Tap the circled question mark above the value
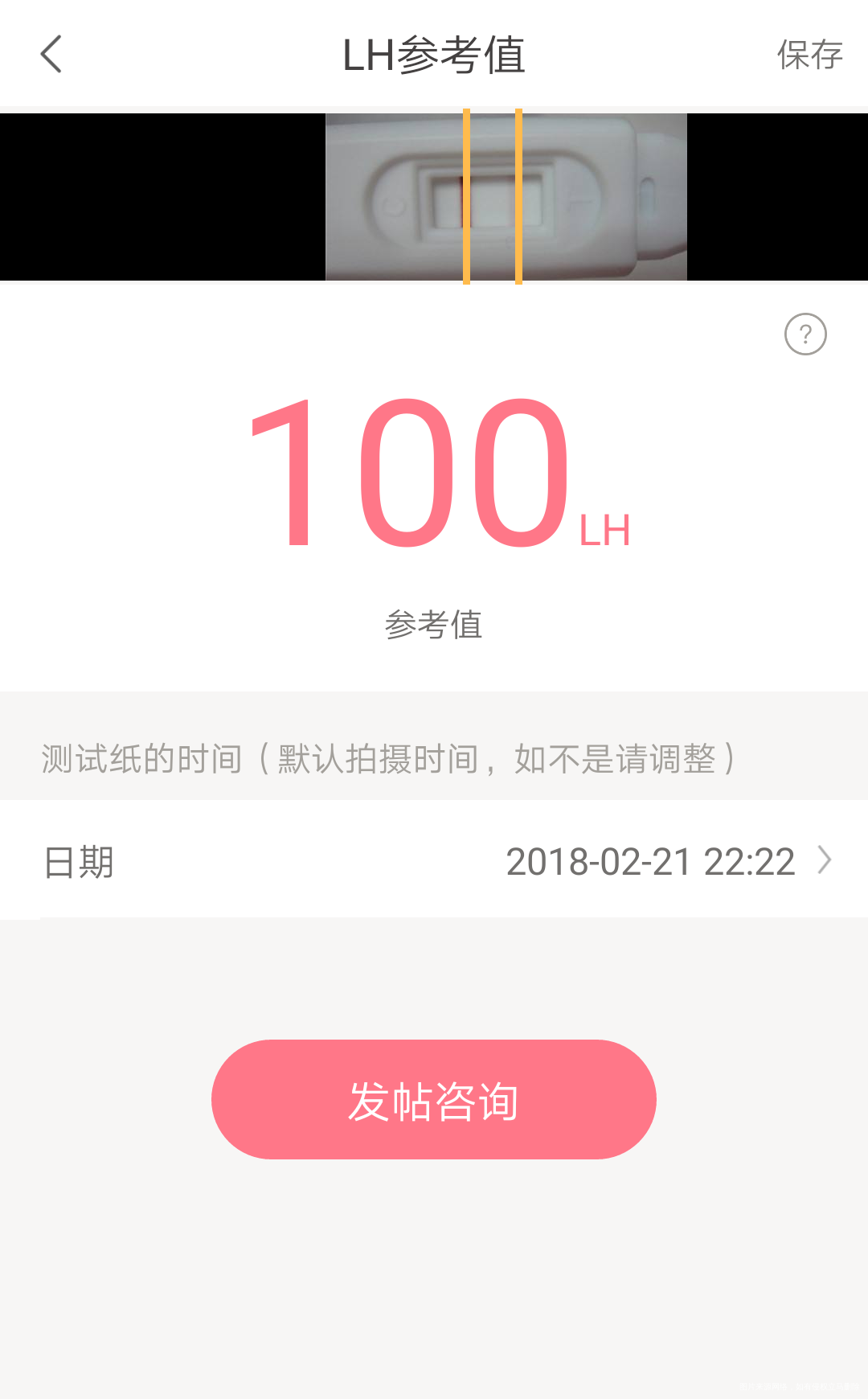868x1399 pixels. coord(804,334)
